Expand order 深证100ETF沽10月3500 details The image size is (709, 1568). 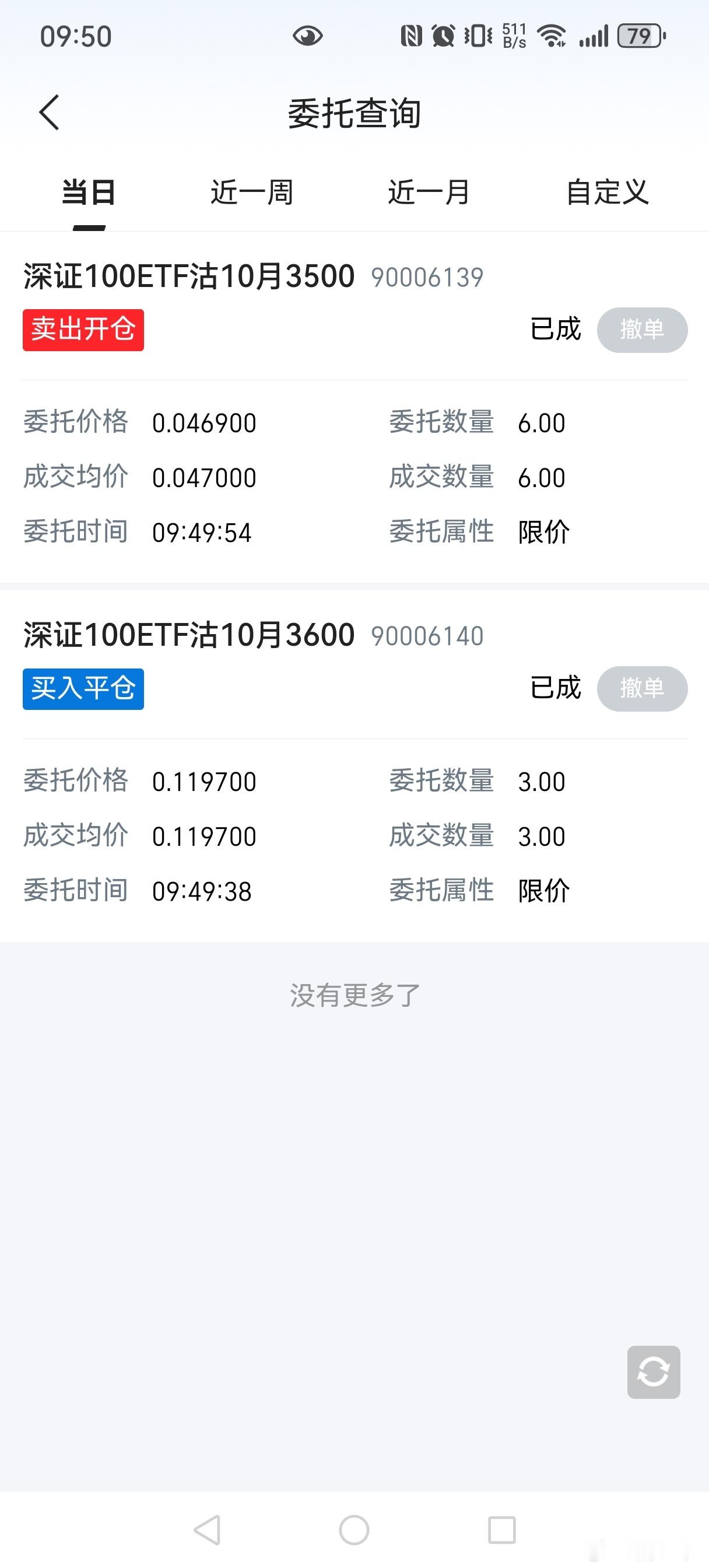[x=189, y=277]
